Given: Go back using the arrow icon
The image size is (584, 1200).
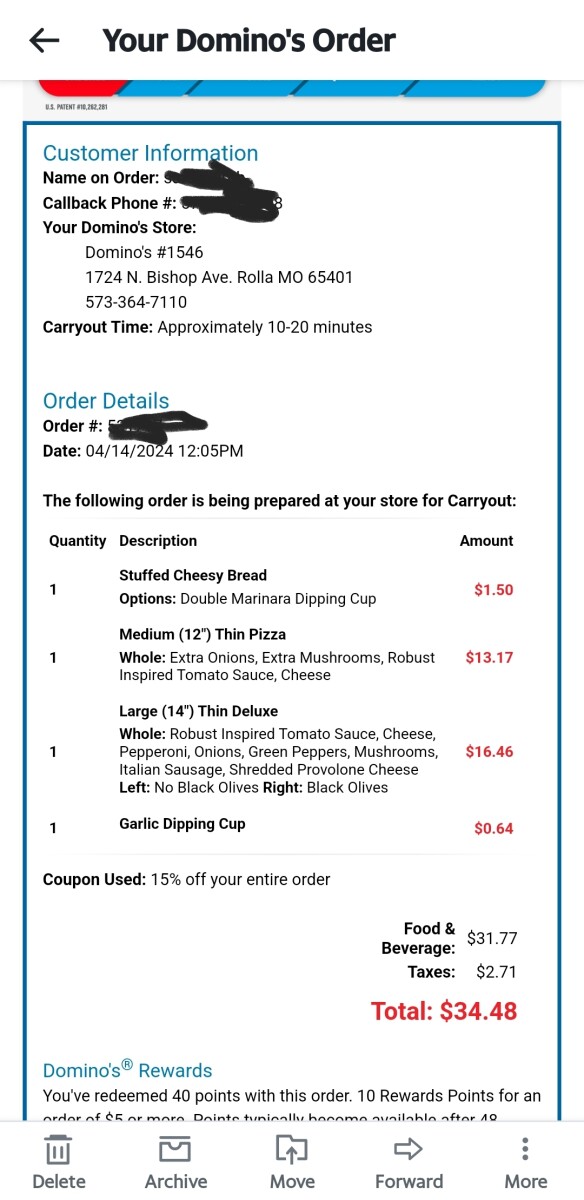Looking at the screenshot, I should point(44,40).
